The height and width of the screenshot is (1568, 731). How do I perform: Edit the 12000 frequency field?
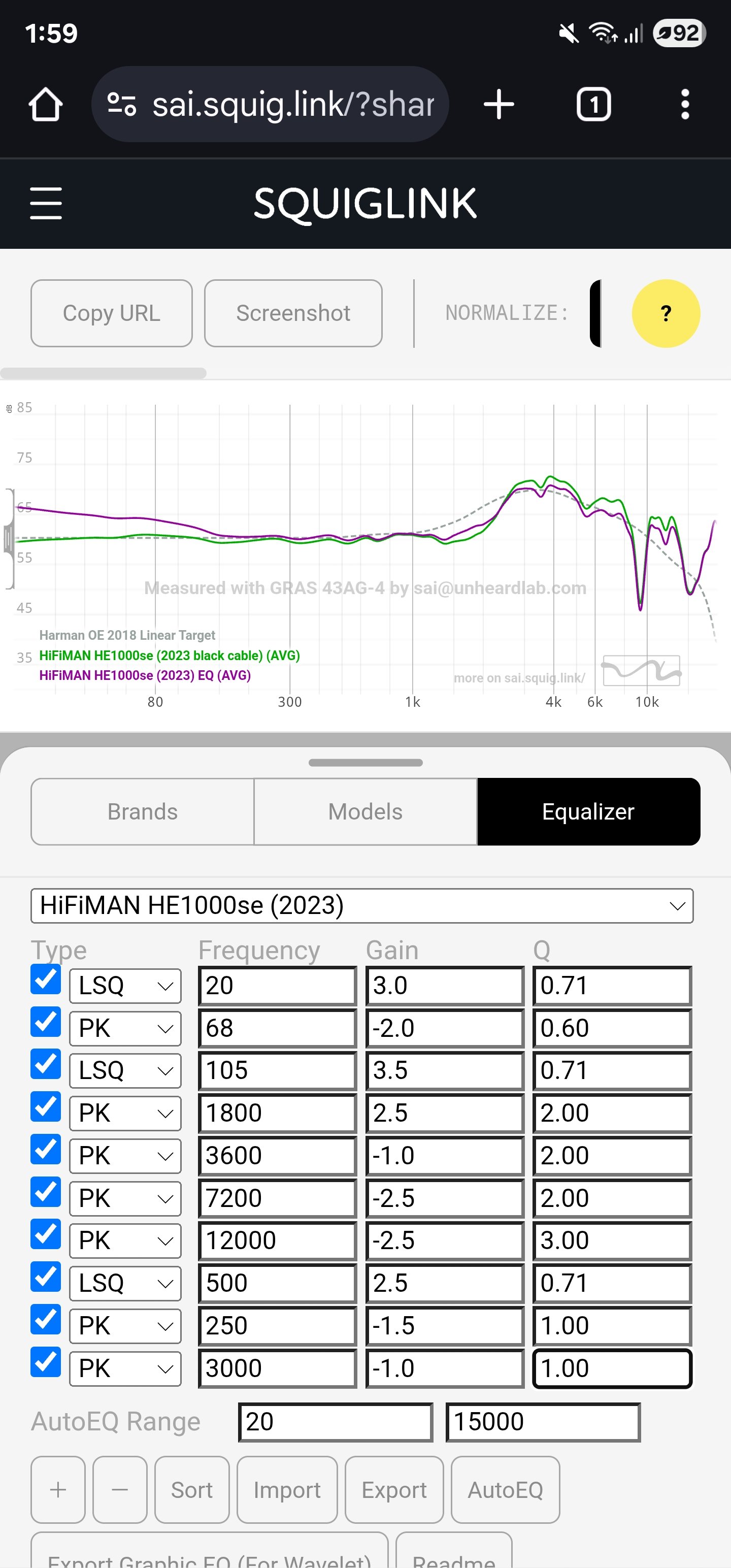(x=278, y=1240)
